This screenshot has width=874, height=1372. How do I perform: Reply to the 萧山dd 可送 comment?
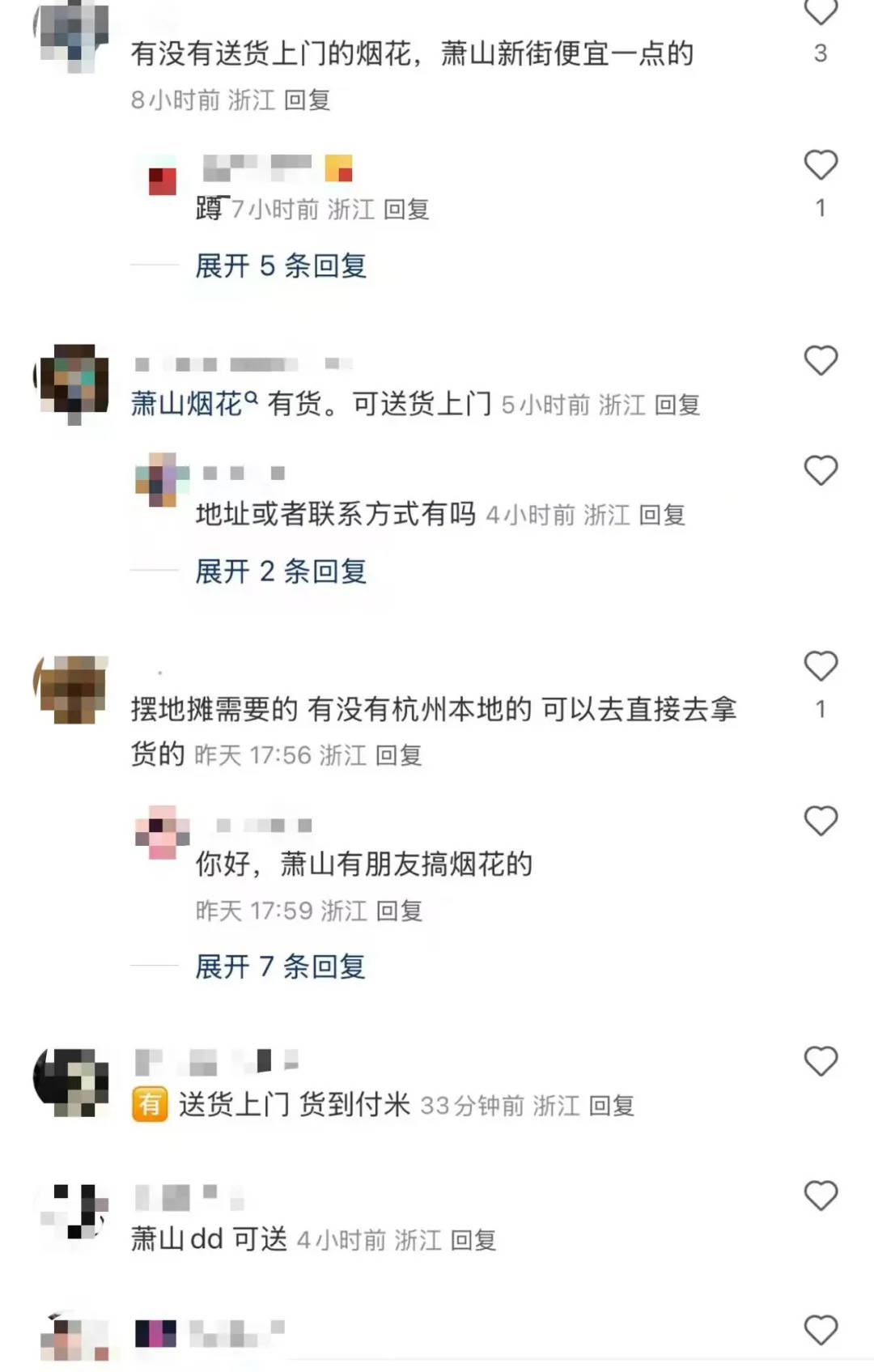[x=473, y=1240]
